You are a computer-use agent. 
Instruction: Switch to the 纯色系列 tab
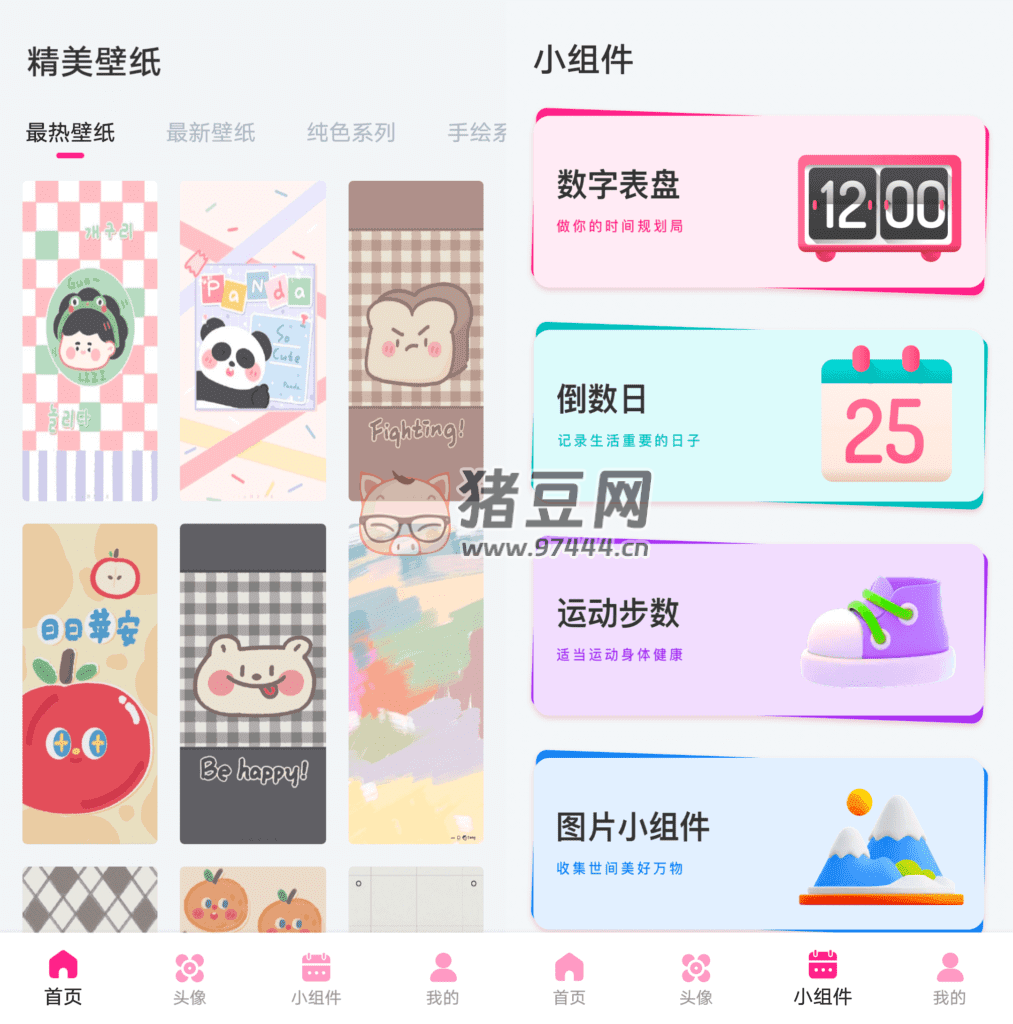350,132
